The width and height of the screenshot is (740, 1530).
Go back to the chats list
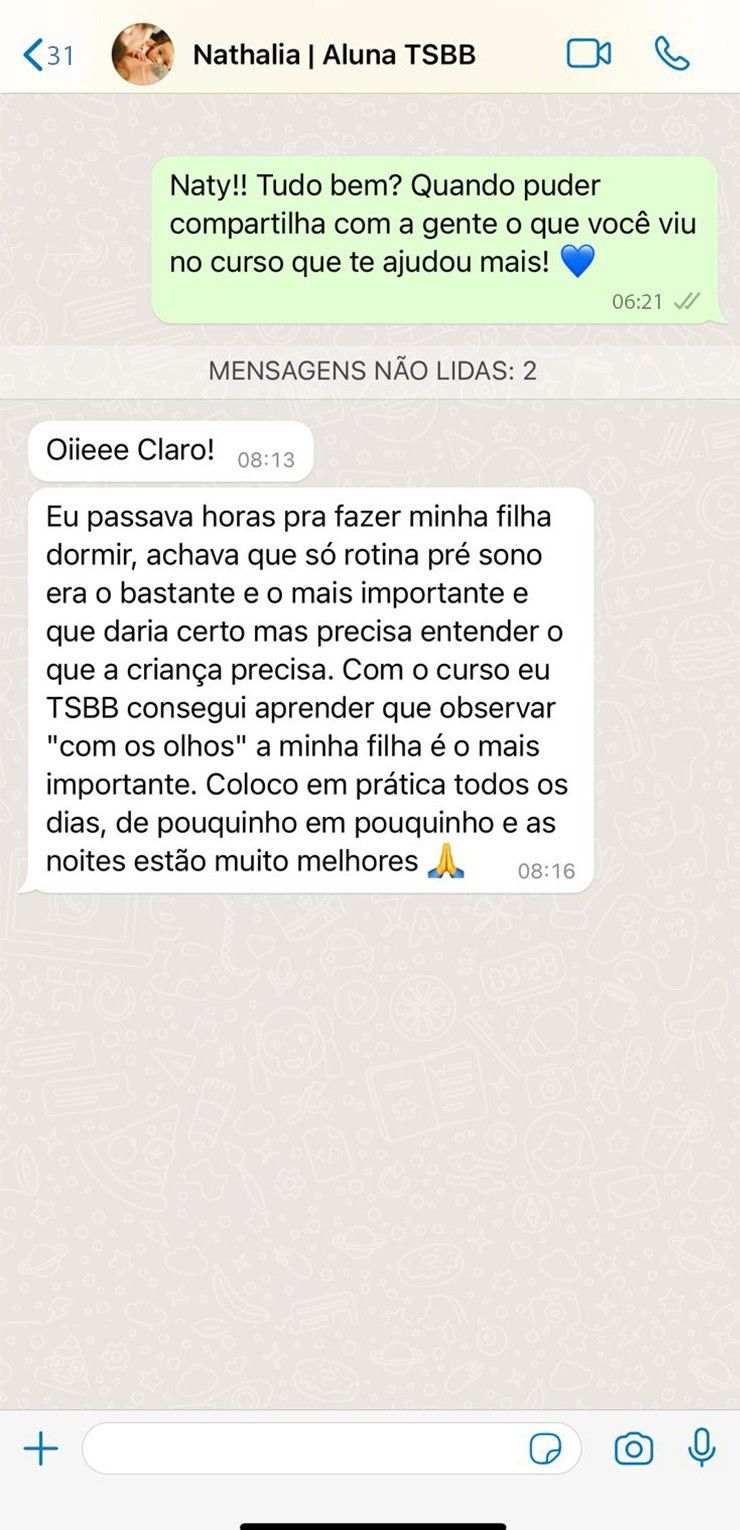click(47, 54)
